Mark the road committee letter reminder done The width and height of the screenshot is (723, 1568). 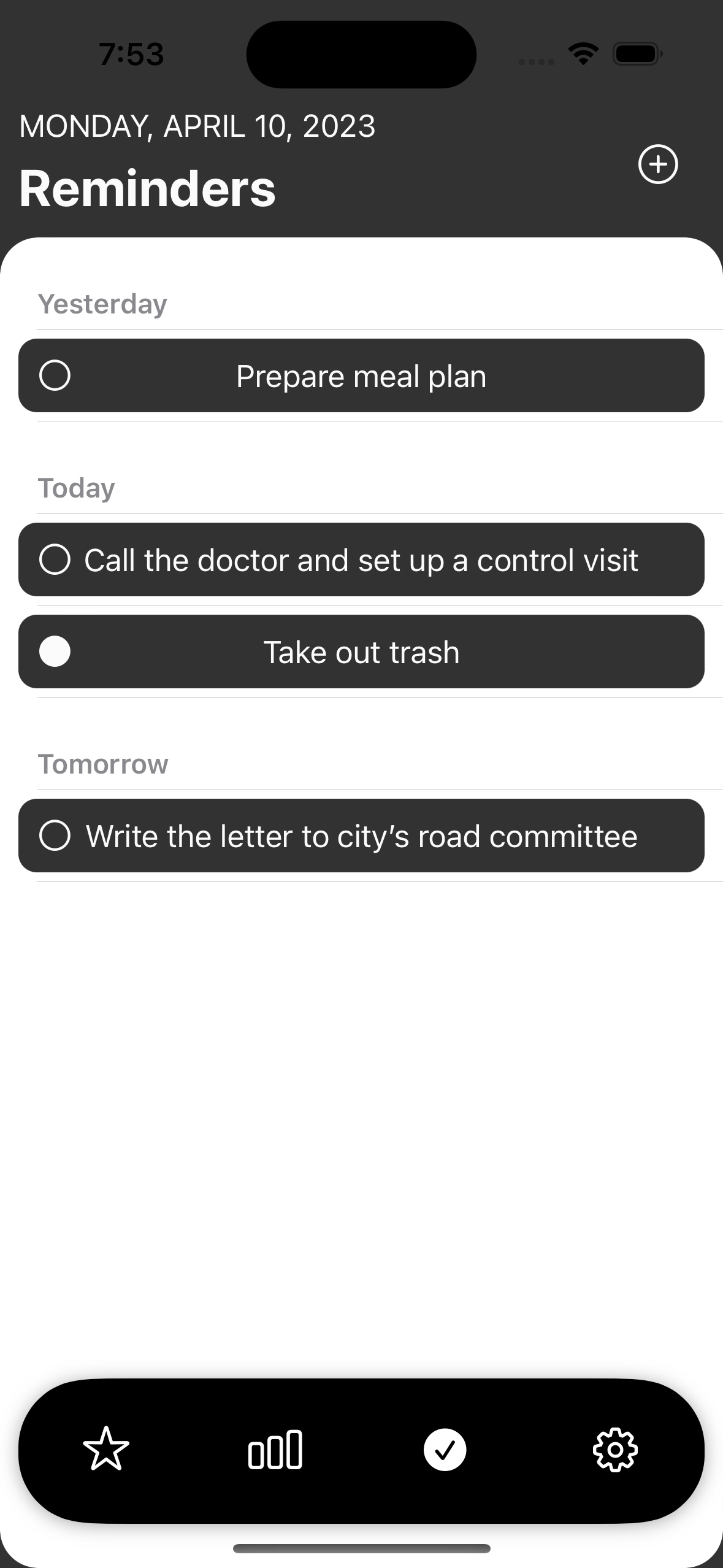pyautogui.click(x=56, y=836)
